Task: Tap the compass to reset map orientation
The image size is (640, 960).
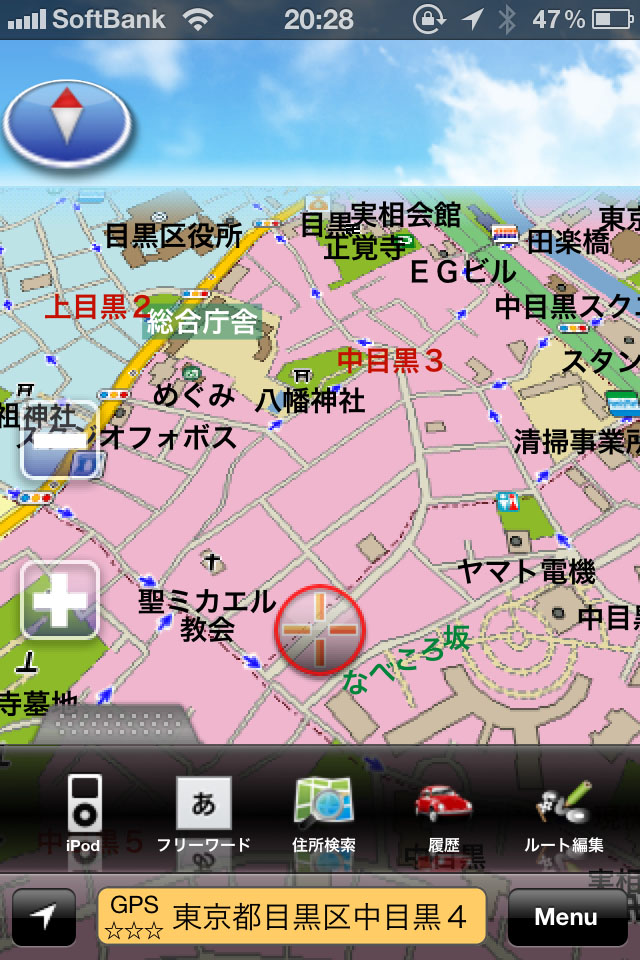Action: pyautogui.click(x=67, y=124)
